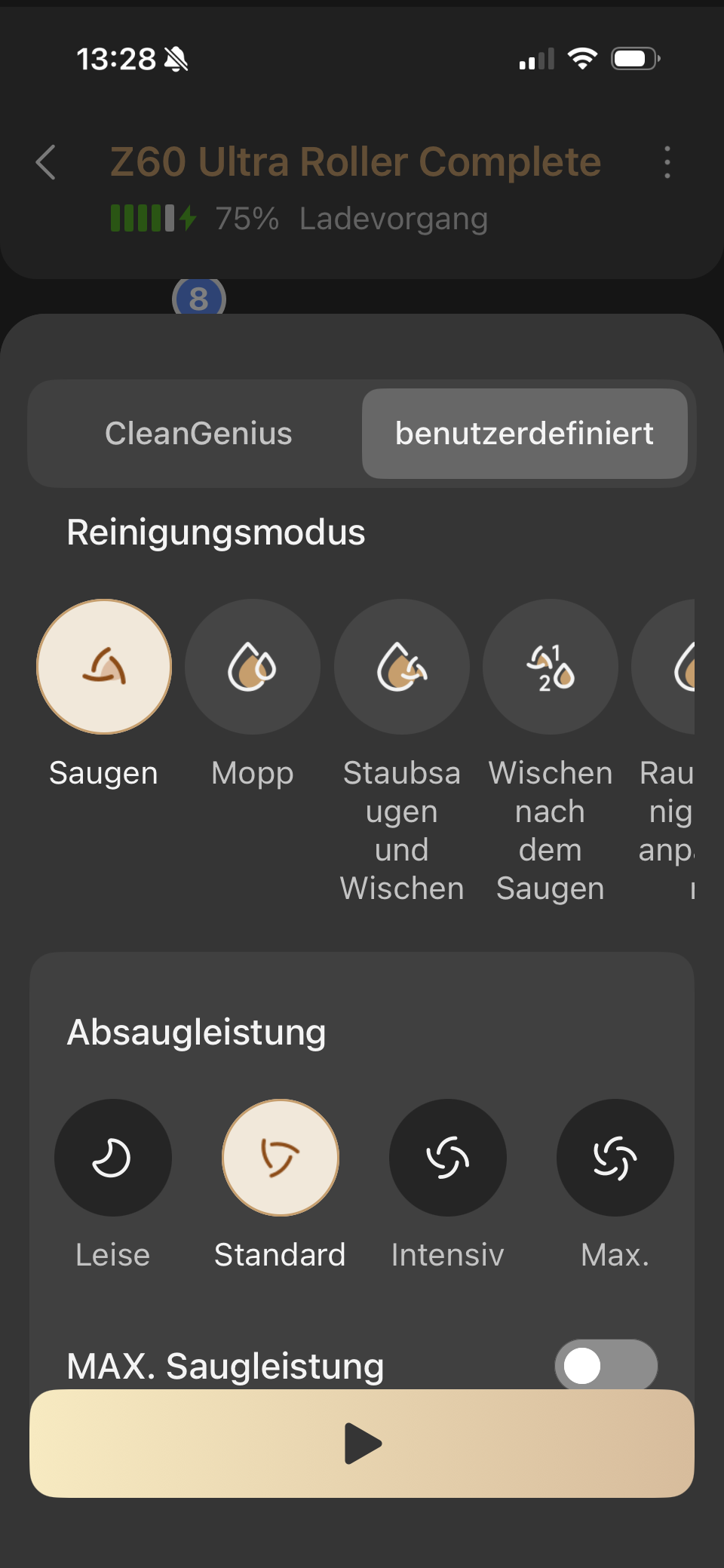This screenshot has height=1568, width=724.
Task: Select Max. suction power
Action: point(615,1158)
